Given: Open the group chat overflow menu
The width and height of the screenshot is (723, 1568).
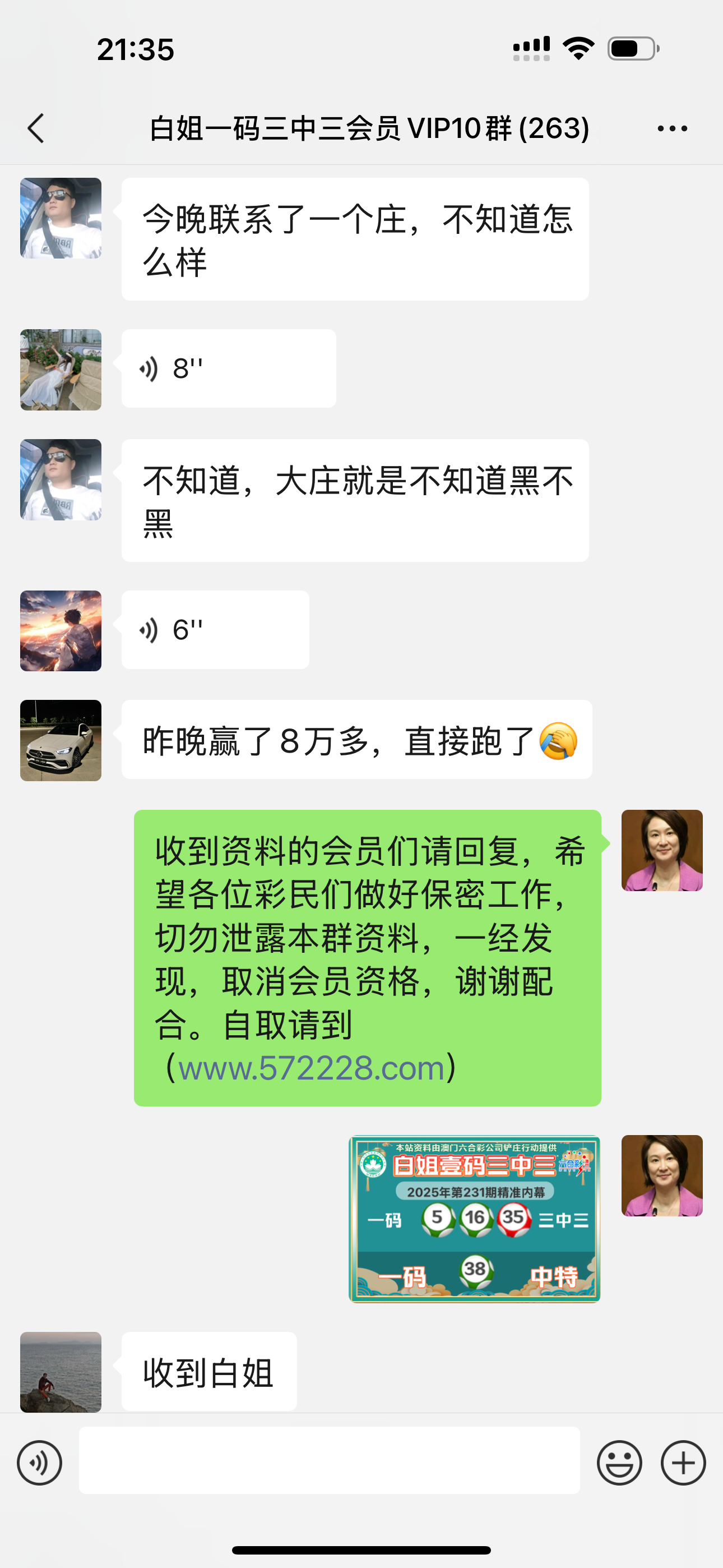Looking at the screenshot, I should coord(672,128).
